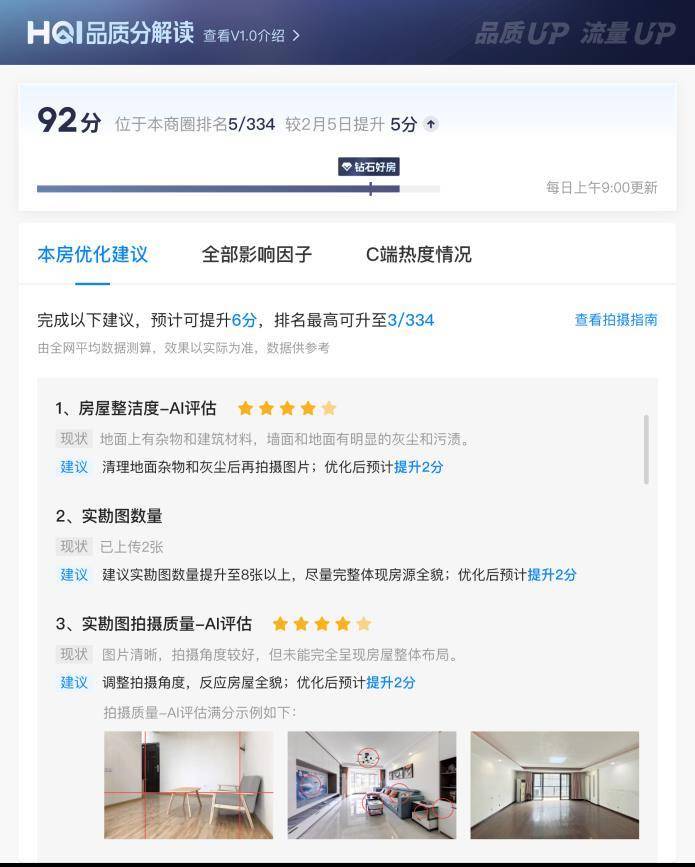The width and height of the screenshot is (695, 867).
Task: View the first sample photo with red guide lines
Action: [x=188, y=784]
